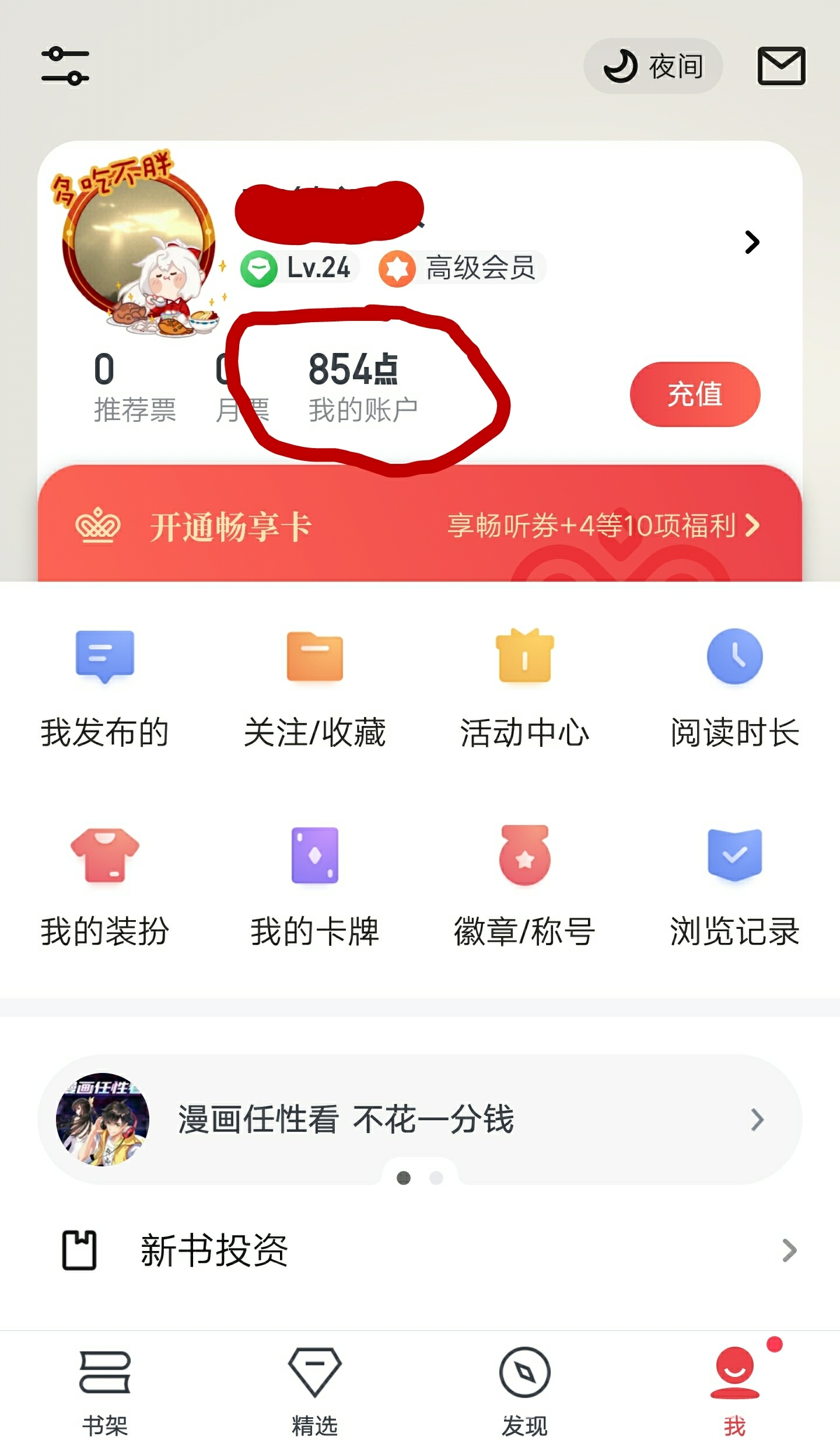The image size is (840, 1447).
Task: Open 我发布的
Action: [x=105, y=688]
